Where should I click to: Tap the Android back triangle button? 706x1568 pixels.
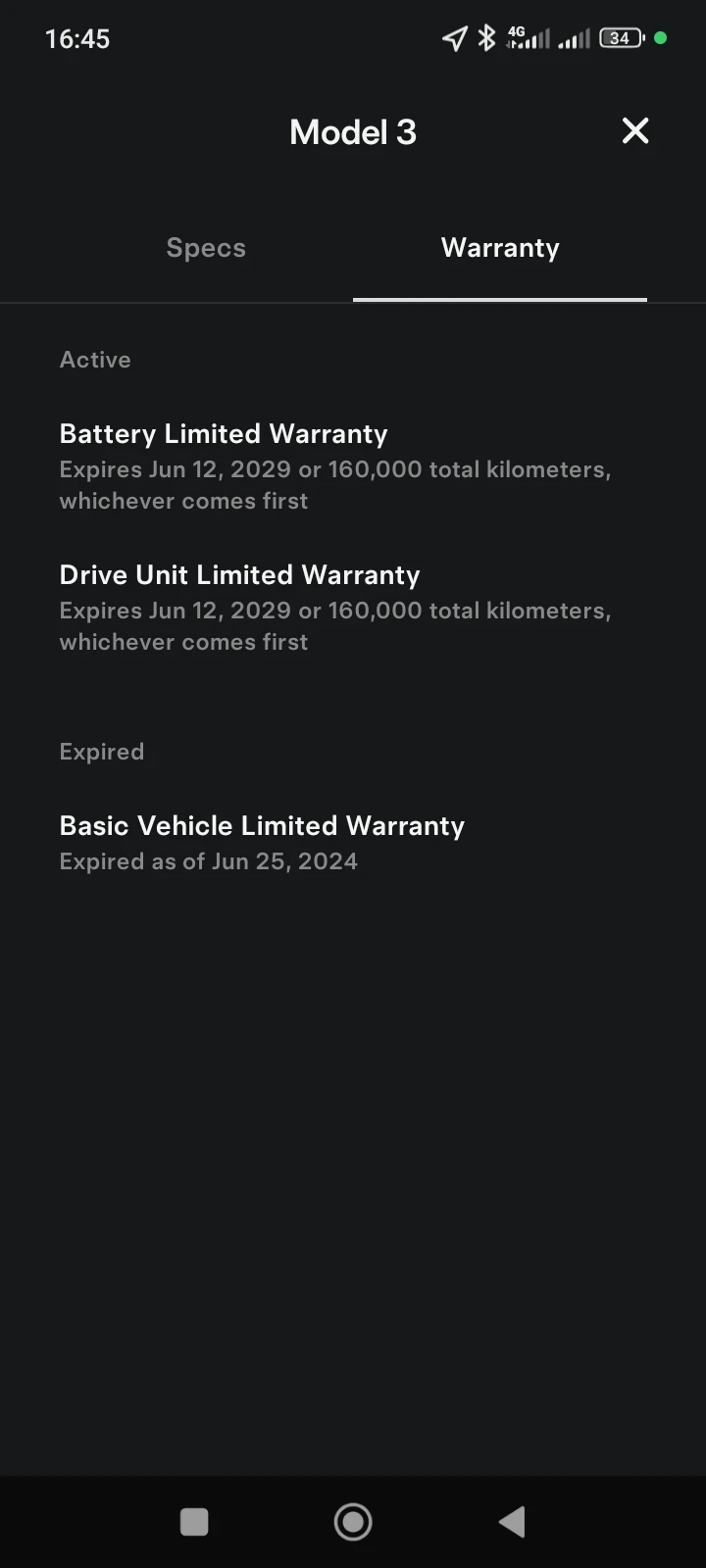coord(511,1521)
